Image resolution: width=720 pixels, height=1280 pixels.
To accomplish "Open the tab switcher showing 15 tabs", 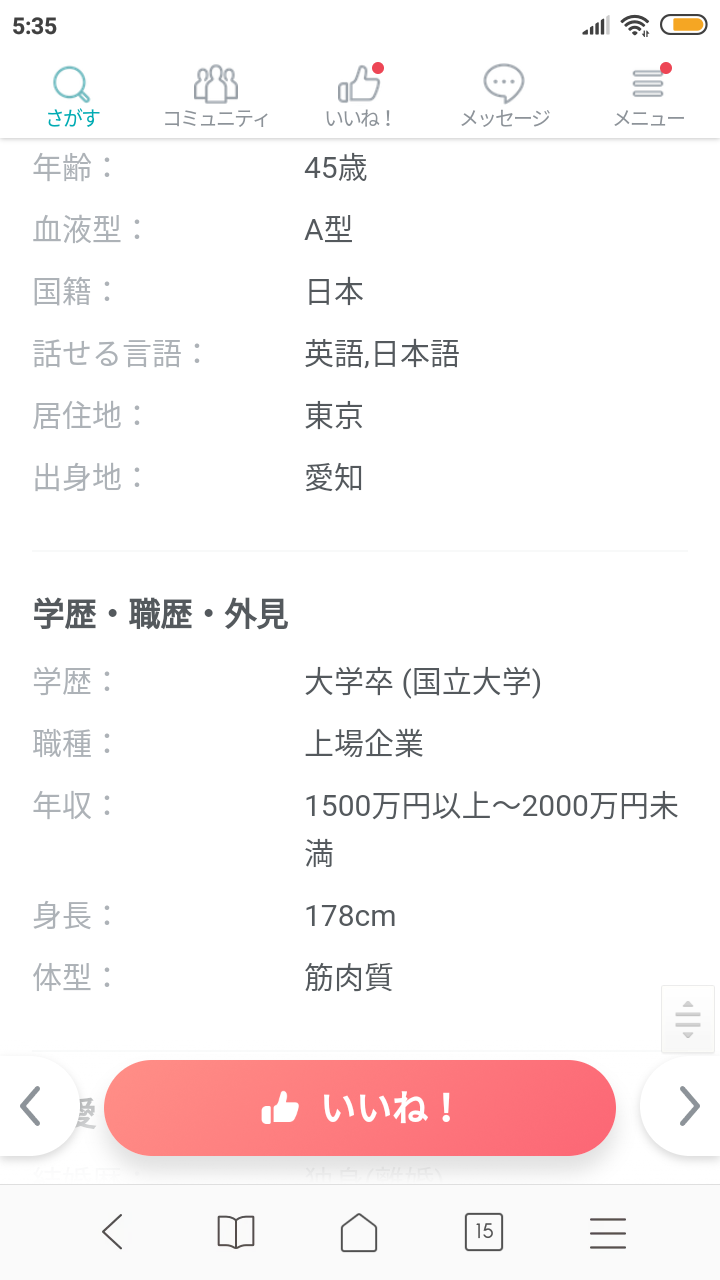I will pyautogui.click(x=484, y=1232).
